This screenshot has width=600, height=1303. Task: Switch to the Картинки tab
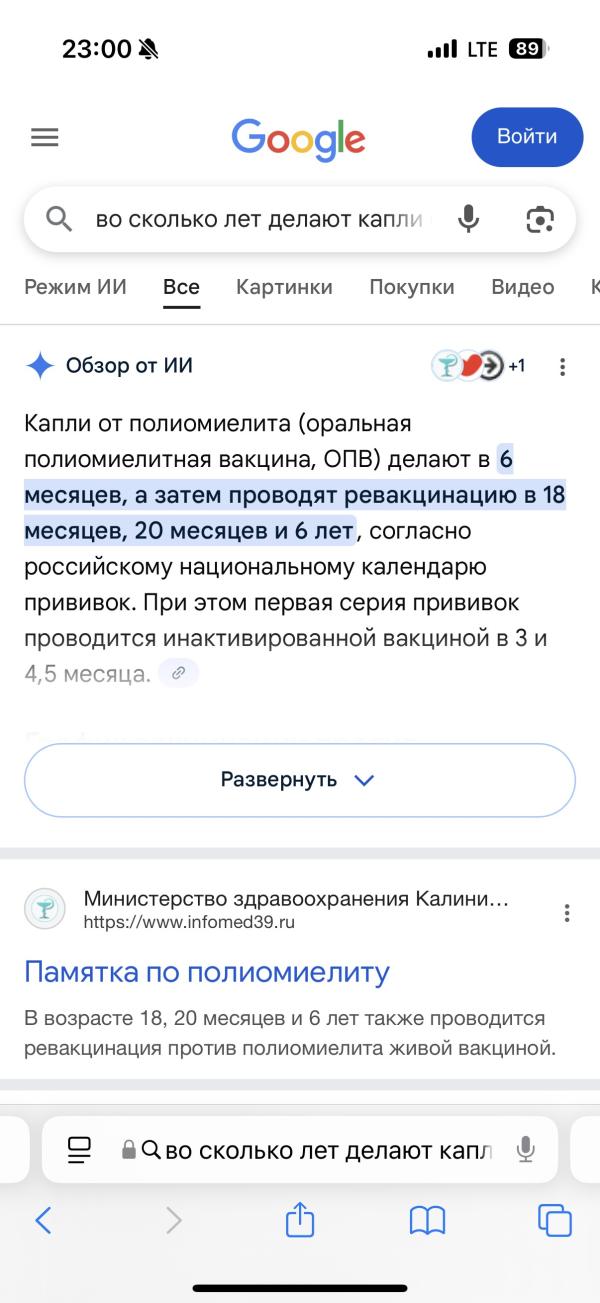[x=284, y=287]
